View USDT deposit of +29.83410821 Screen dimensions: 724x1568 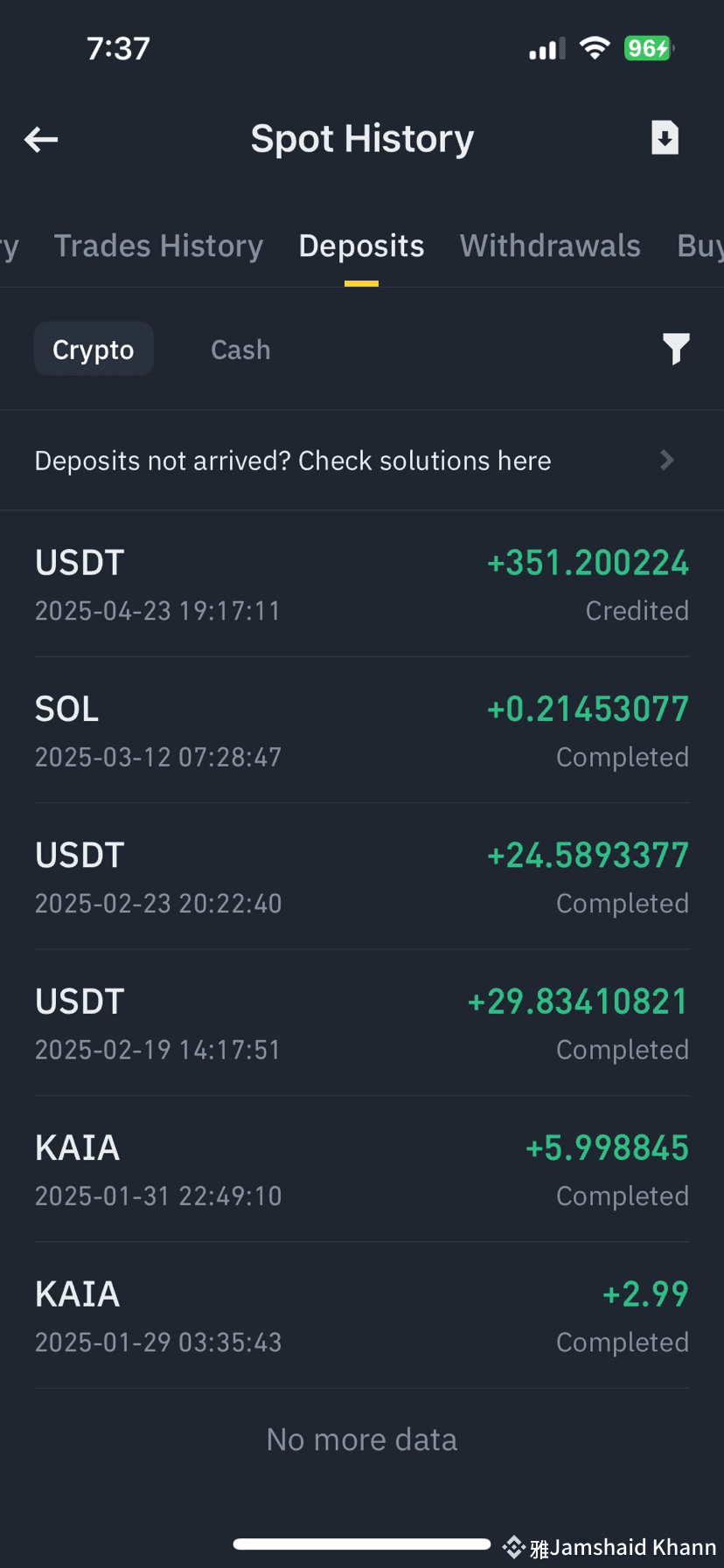[x=362, y=1023]
